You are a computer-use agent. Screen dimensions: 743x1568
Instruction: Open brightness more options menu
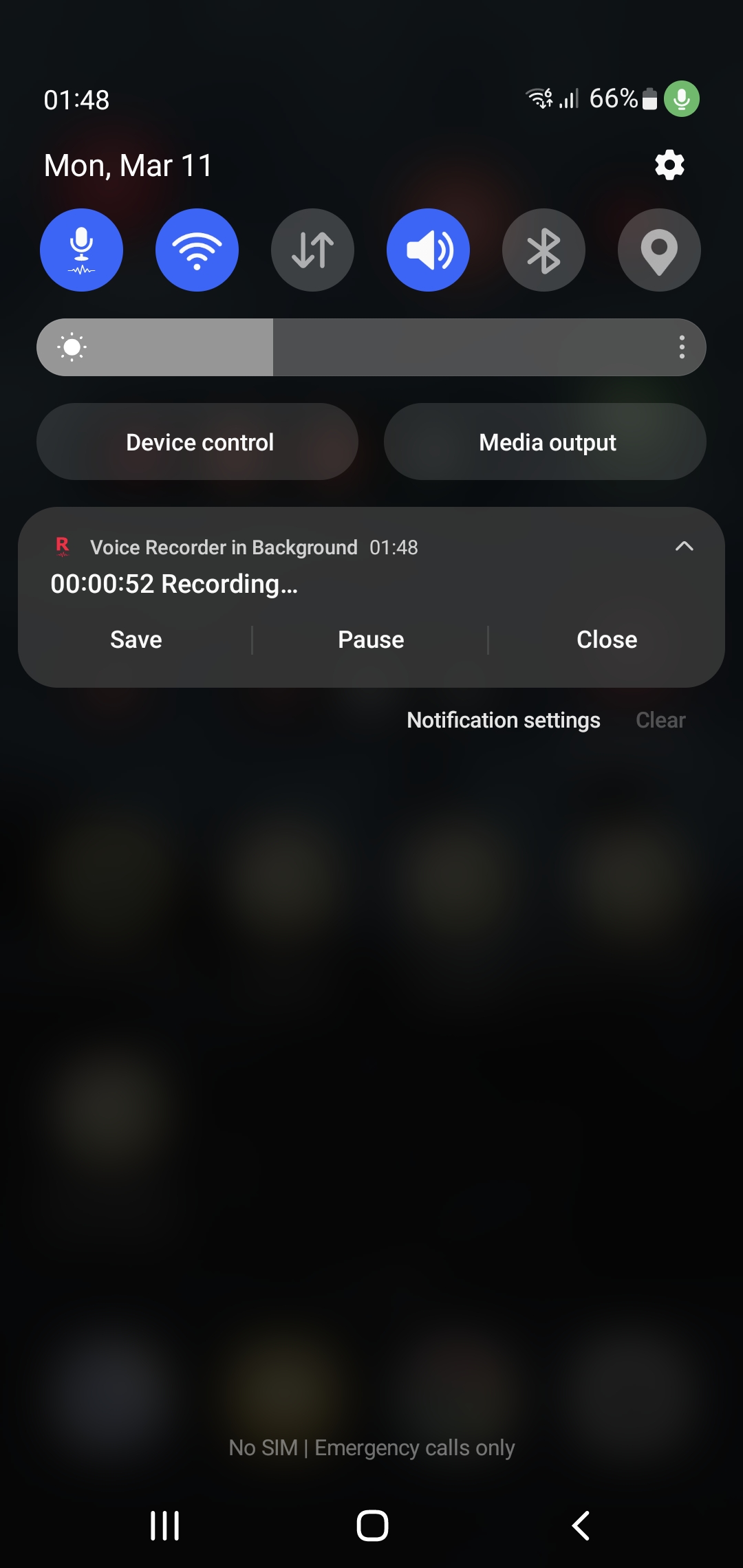[x=682, y=347]
